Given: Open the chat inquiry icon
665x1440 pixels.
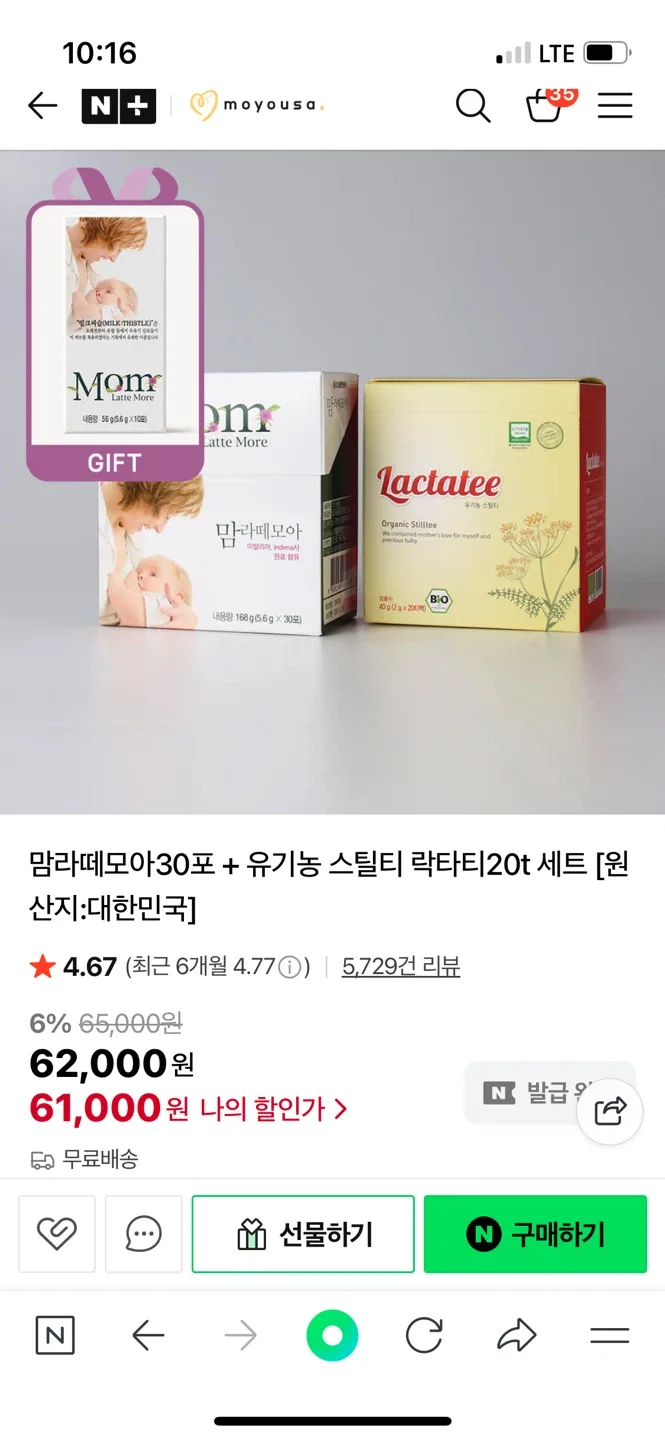Looking at the screenshot, I should [x=144, y=1234].
